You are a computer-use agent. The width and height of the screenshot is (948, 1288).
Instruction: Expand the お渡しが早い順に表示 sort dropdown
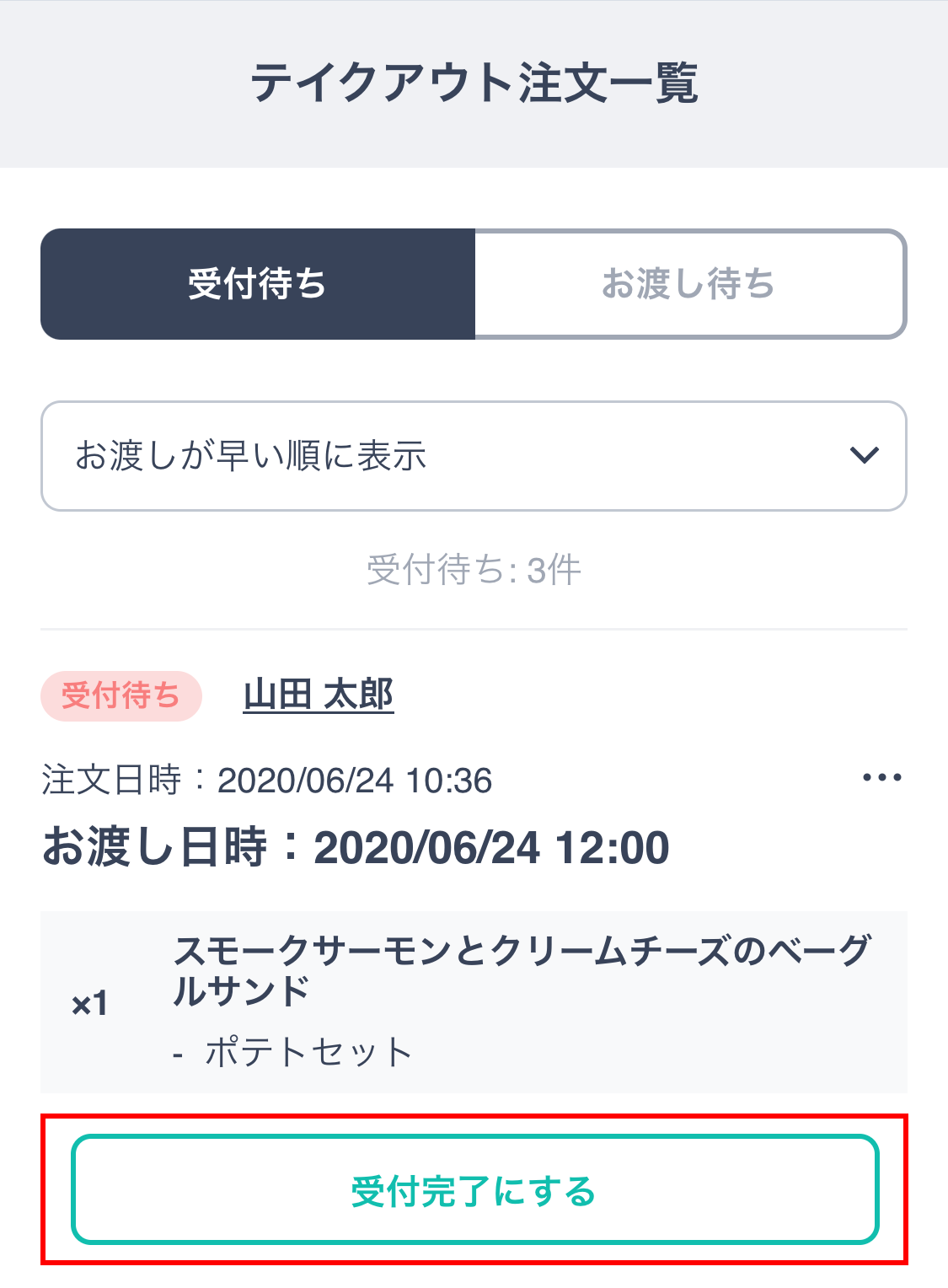pos(474,456)
